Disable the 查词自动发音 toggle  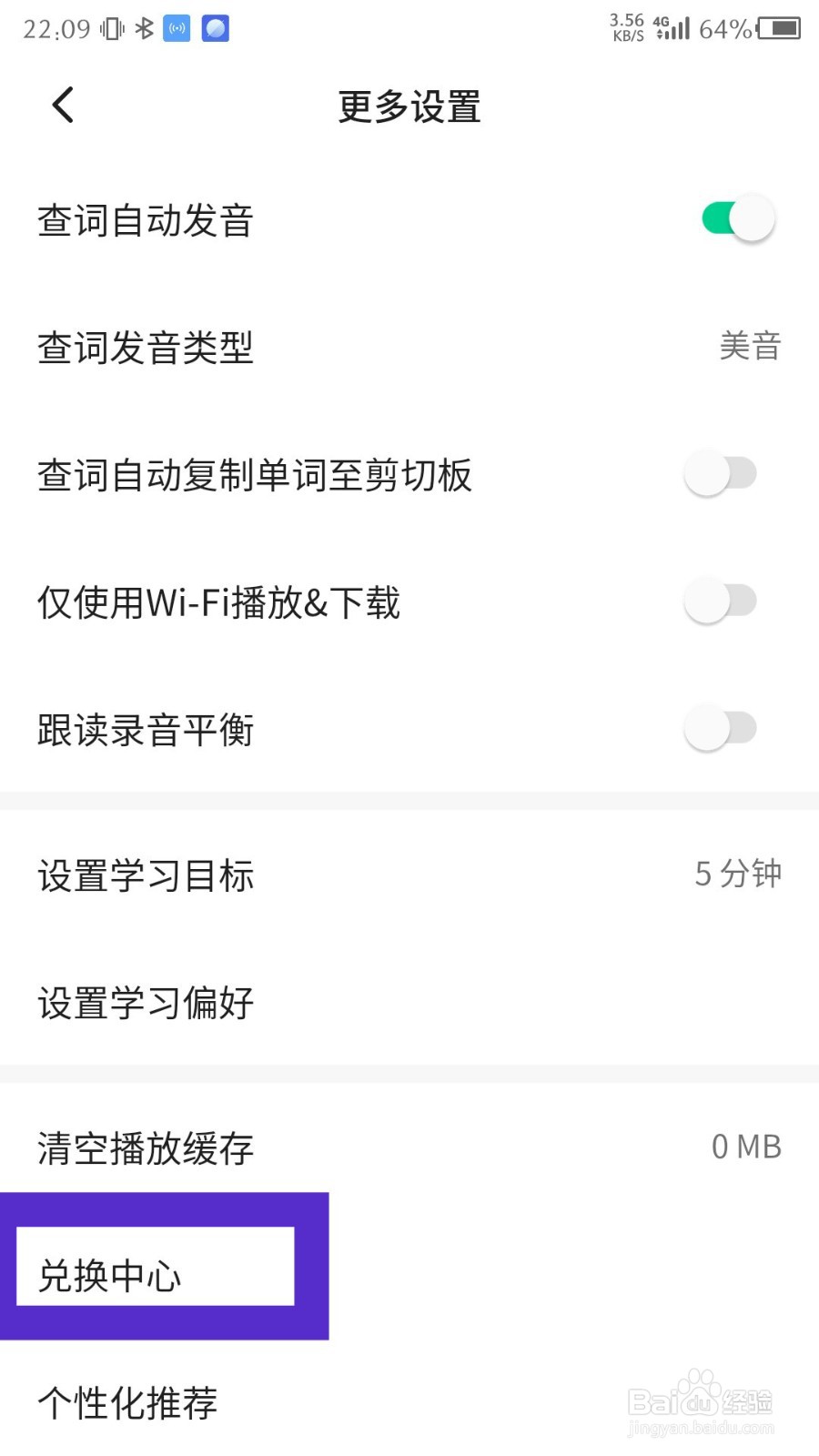click(735, 217)
